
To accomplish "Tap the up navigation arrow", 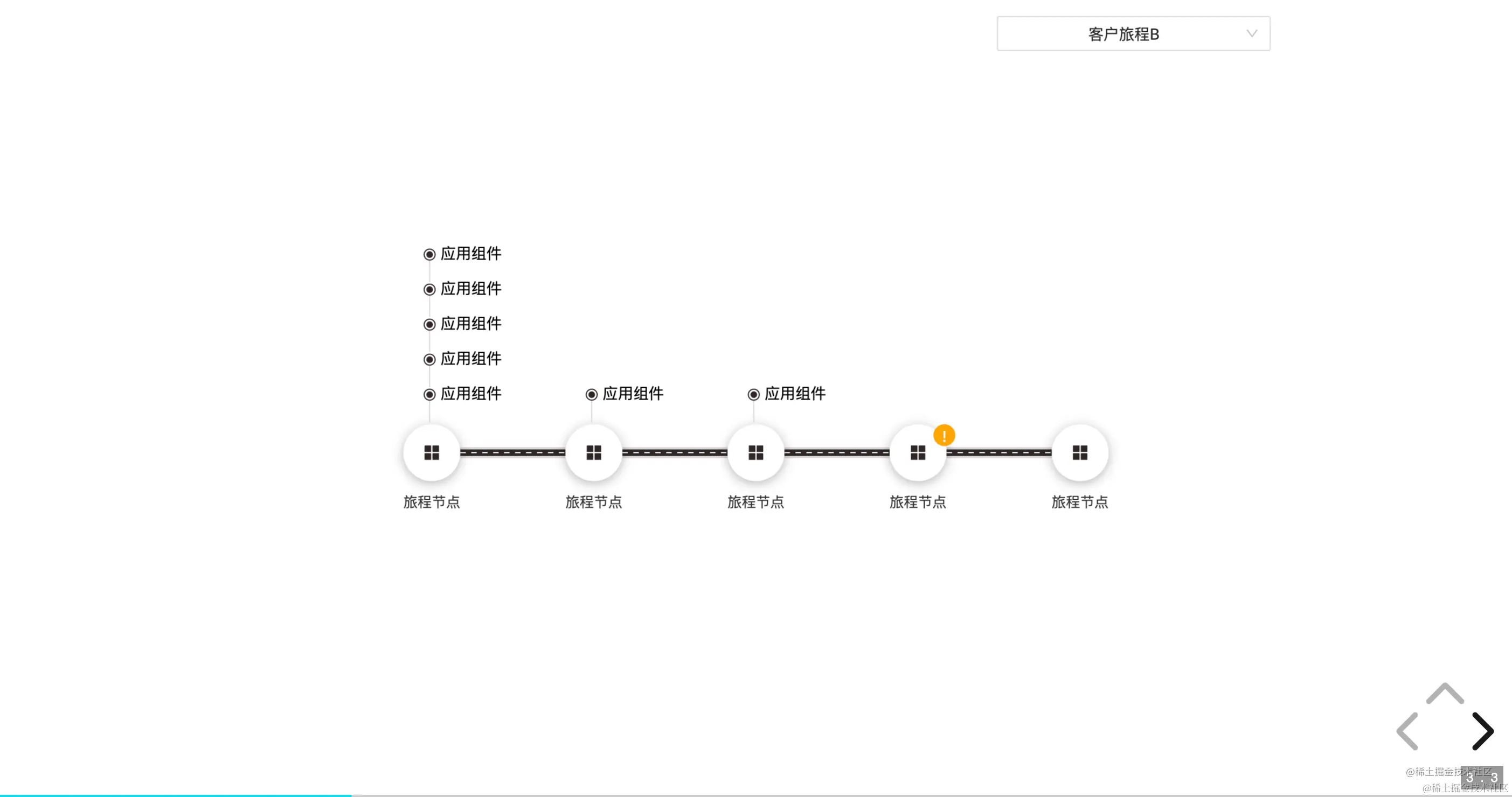I will (1445, 694).
